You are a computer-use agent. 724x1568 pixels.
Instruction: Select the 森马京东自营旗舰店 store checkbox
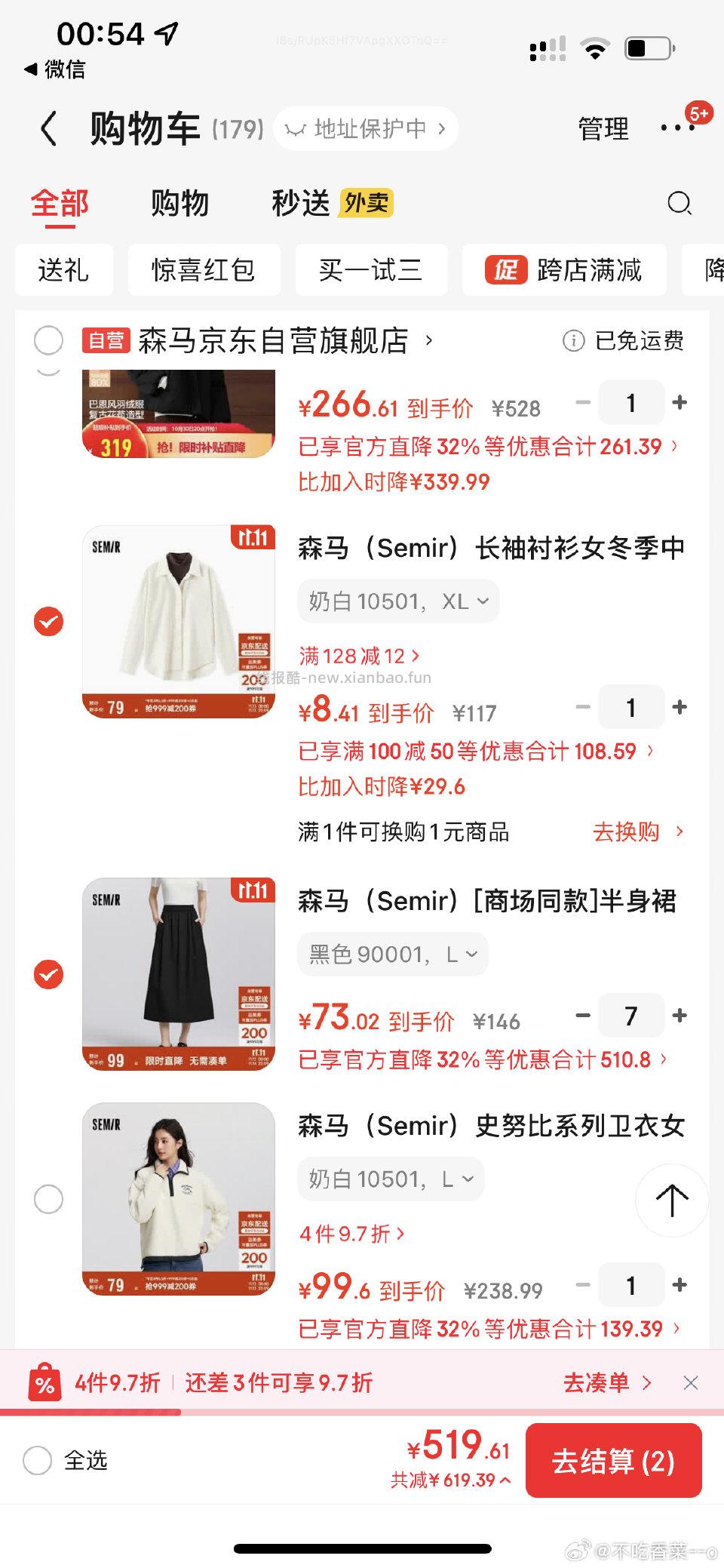(x=48, y=341)
